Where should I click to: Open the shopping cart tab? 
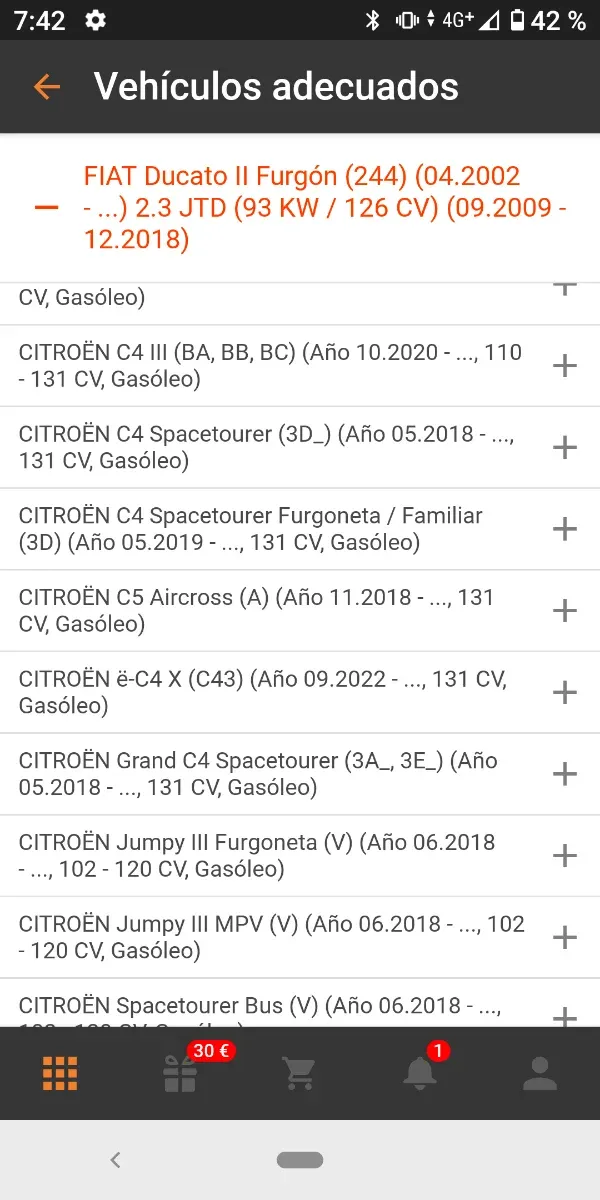(x=300, y=1073)
